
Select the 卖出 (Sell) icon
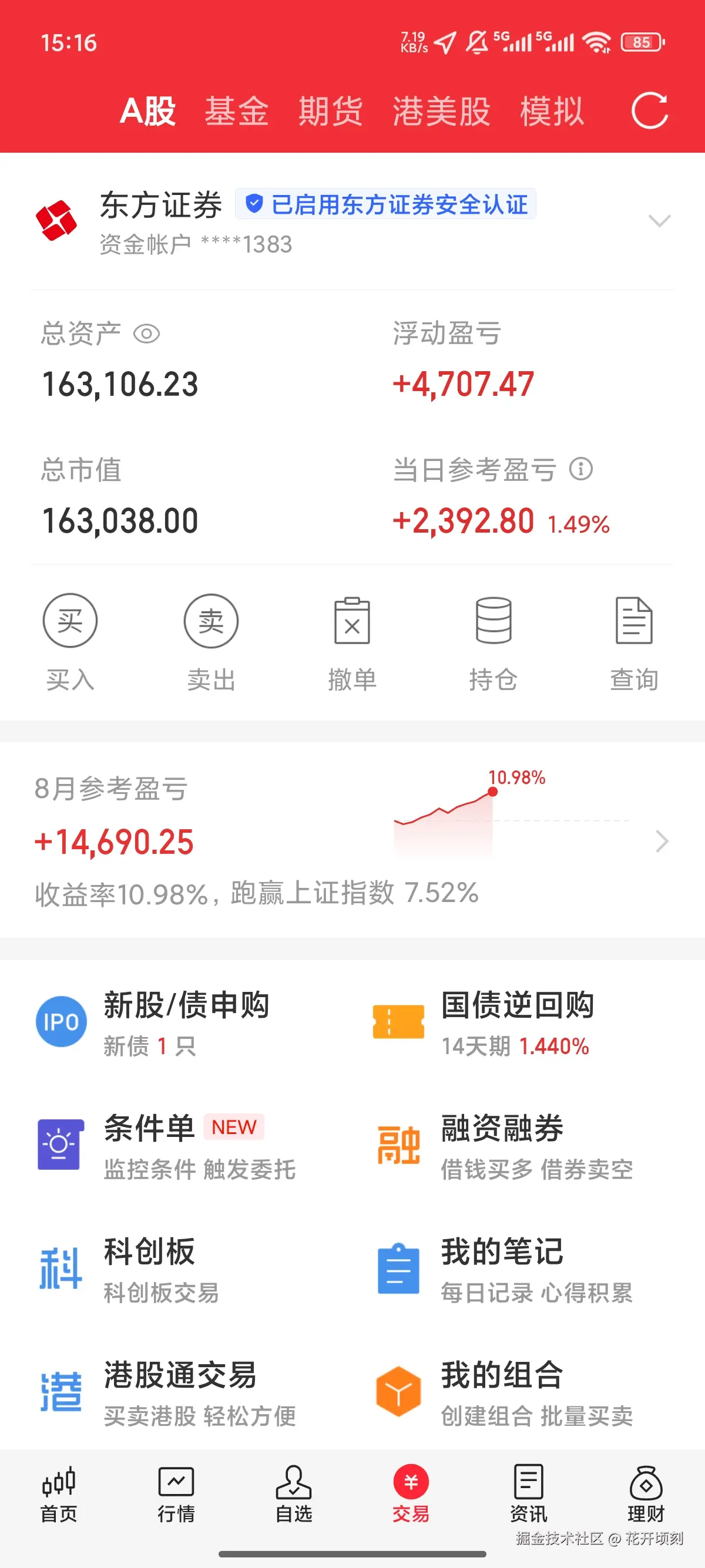point(210,621)
